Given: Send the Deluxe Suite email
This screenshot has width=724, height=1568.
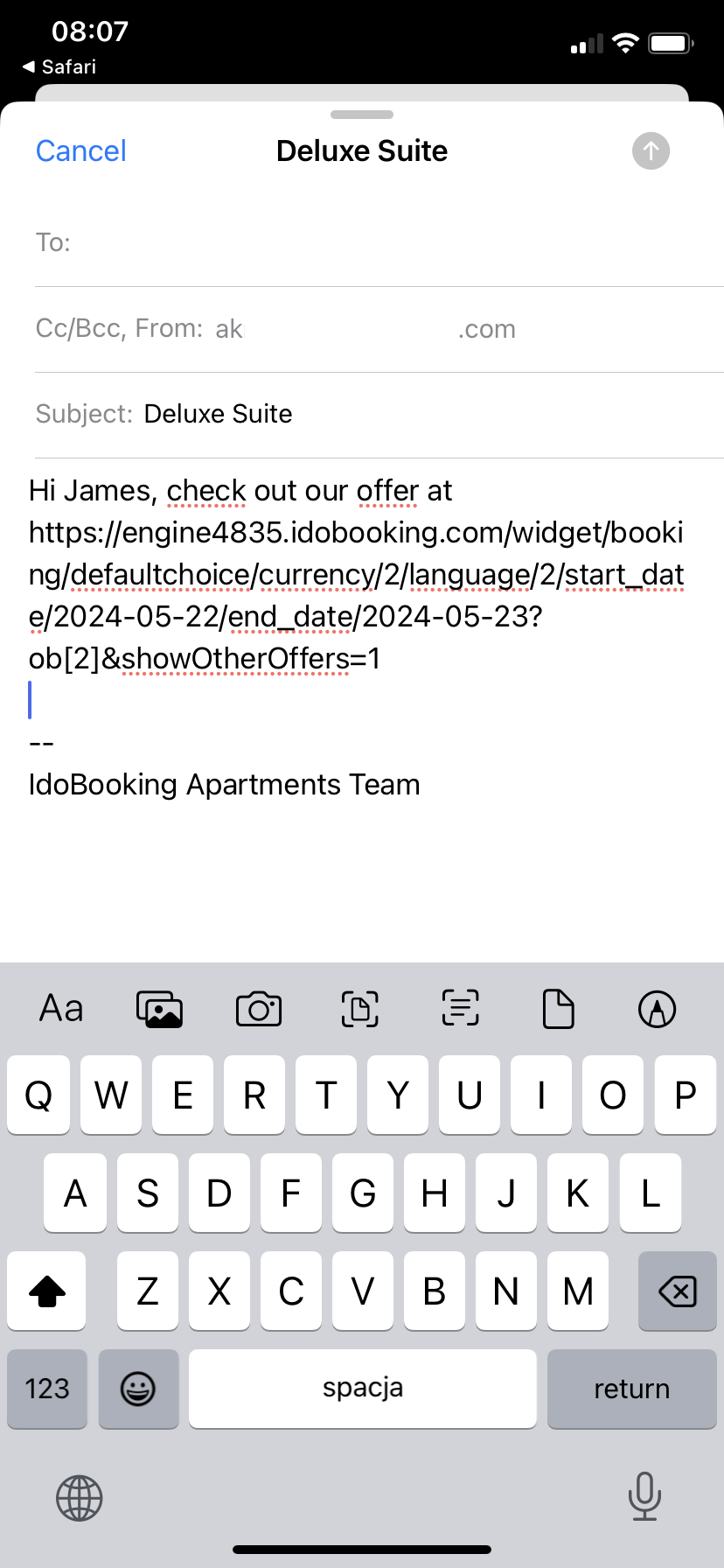Looking at the screenshot, I should click(651, 151).
